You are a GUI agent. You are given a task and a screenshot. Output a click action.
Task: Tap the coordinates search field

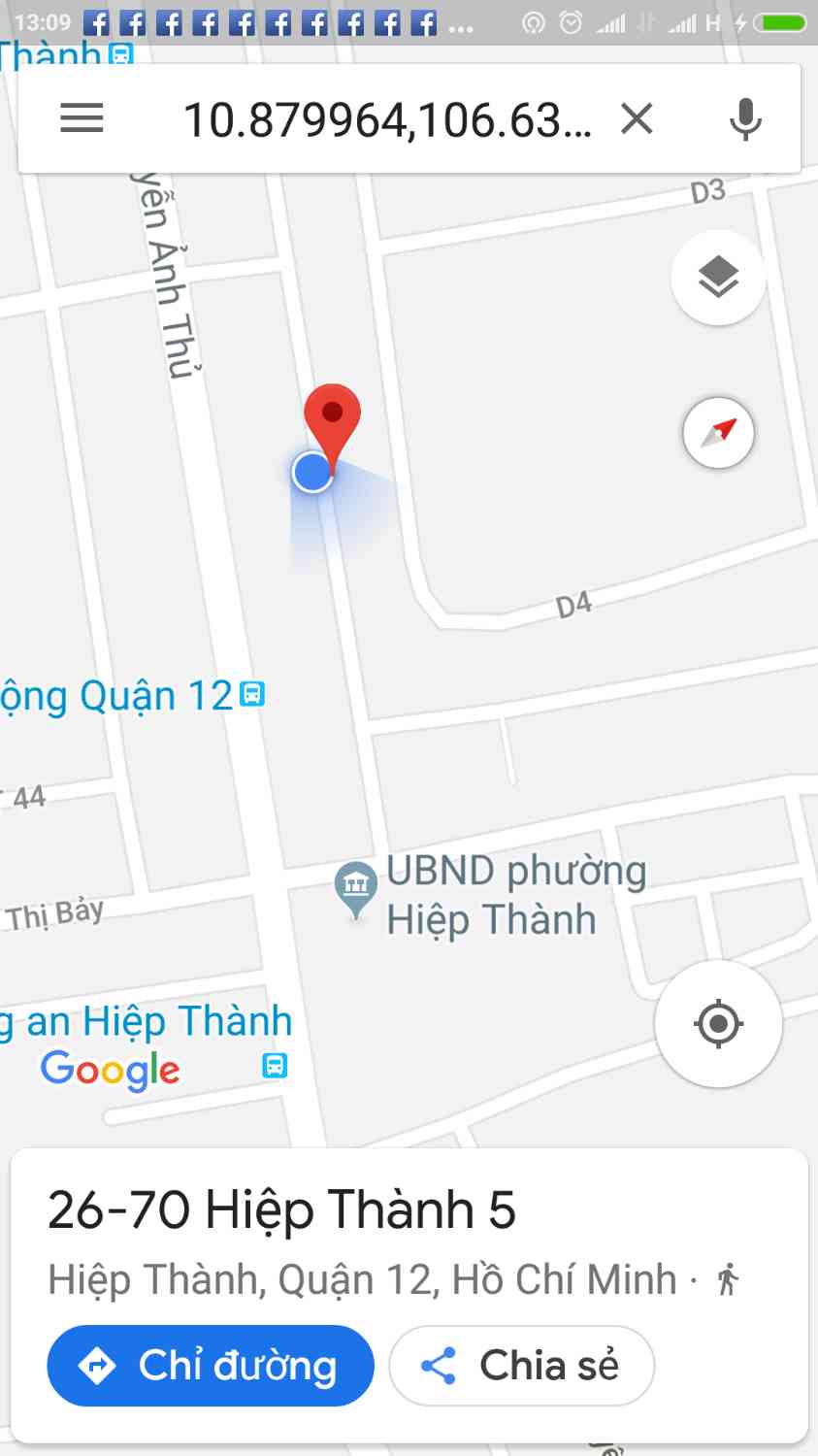click(386, 120)
